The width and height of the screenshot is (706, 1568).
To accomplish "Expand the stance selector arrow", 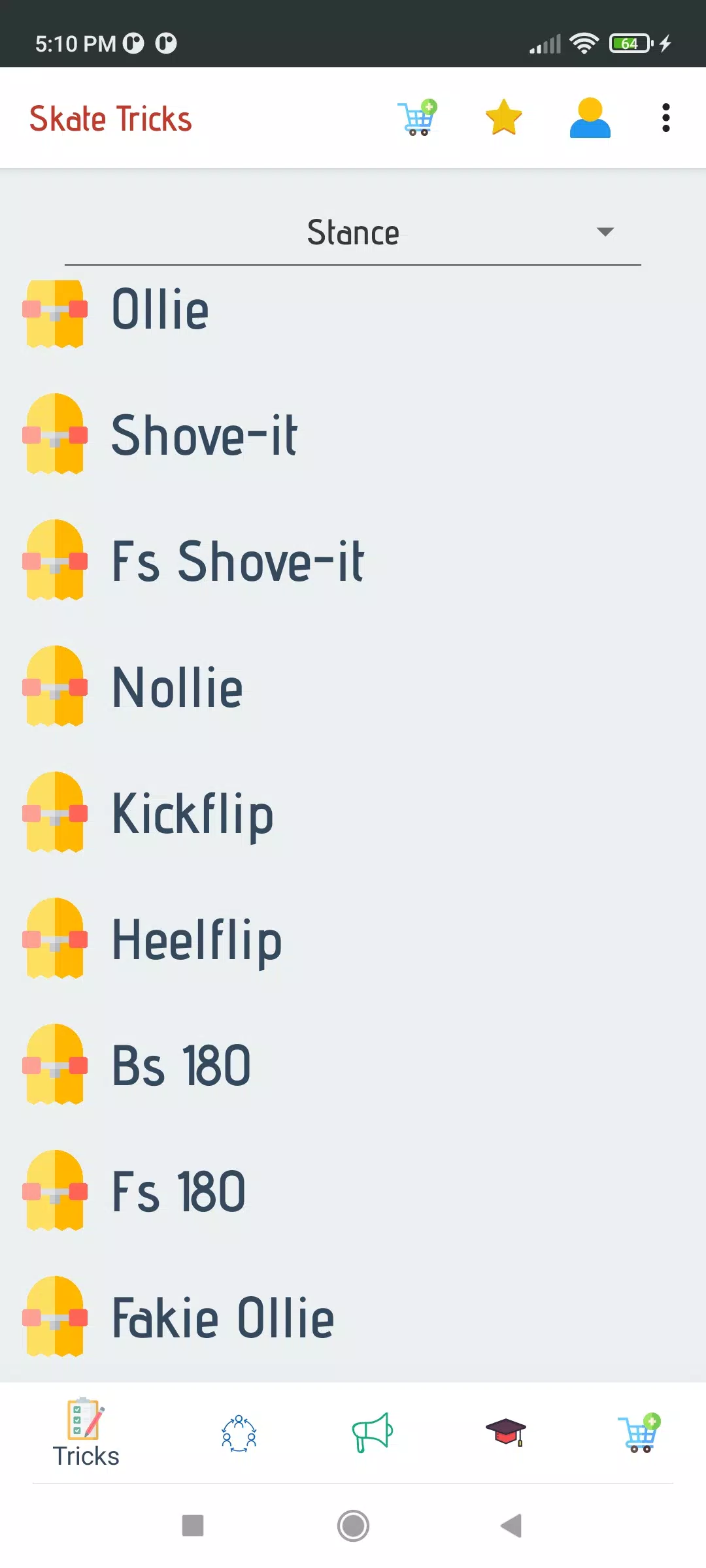I will (605, 232).
